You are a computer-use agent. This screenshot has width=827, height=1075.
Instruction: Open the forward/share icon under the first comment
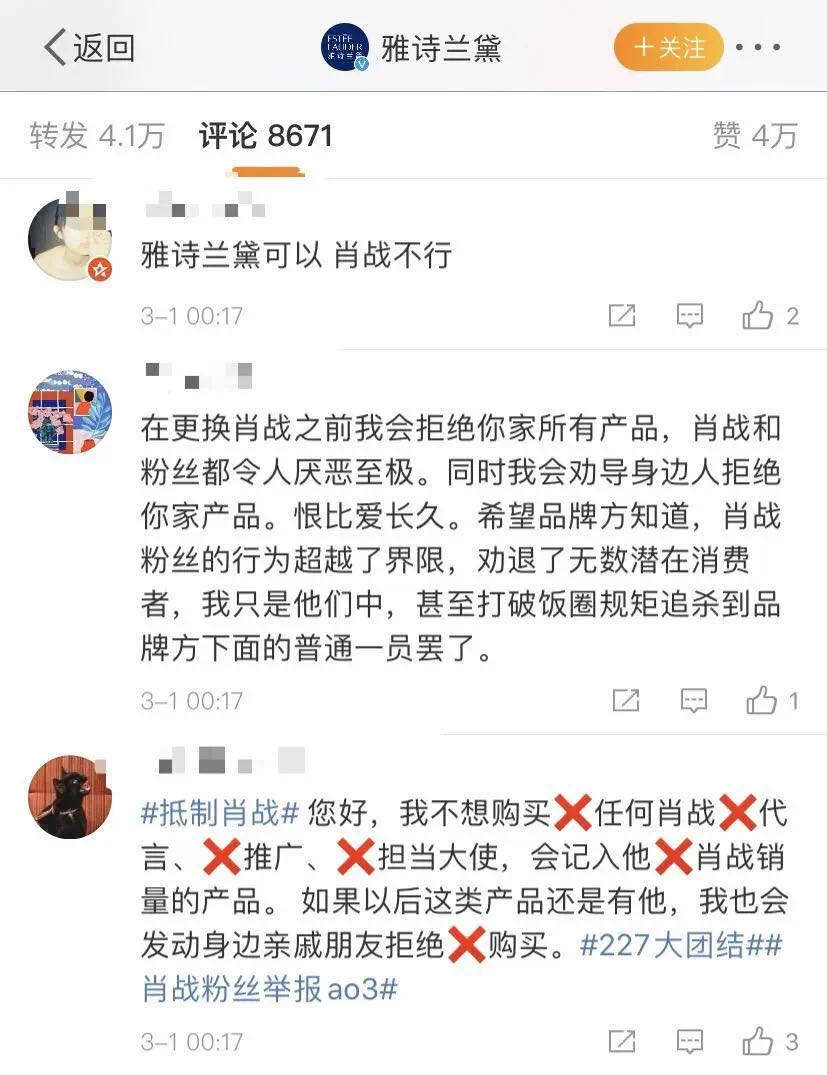(622, 313)
